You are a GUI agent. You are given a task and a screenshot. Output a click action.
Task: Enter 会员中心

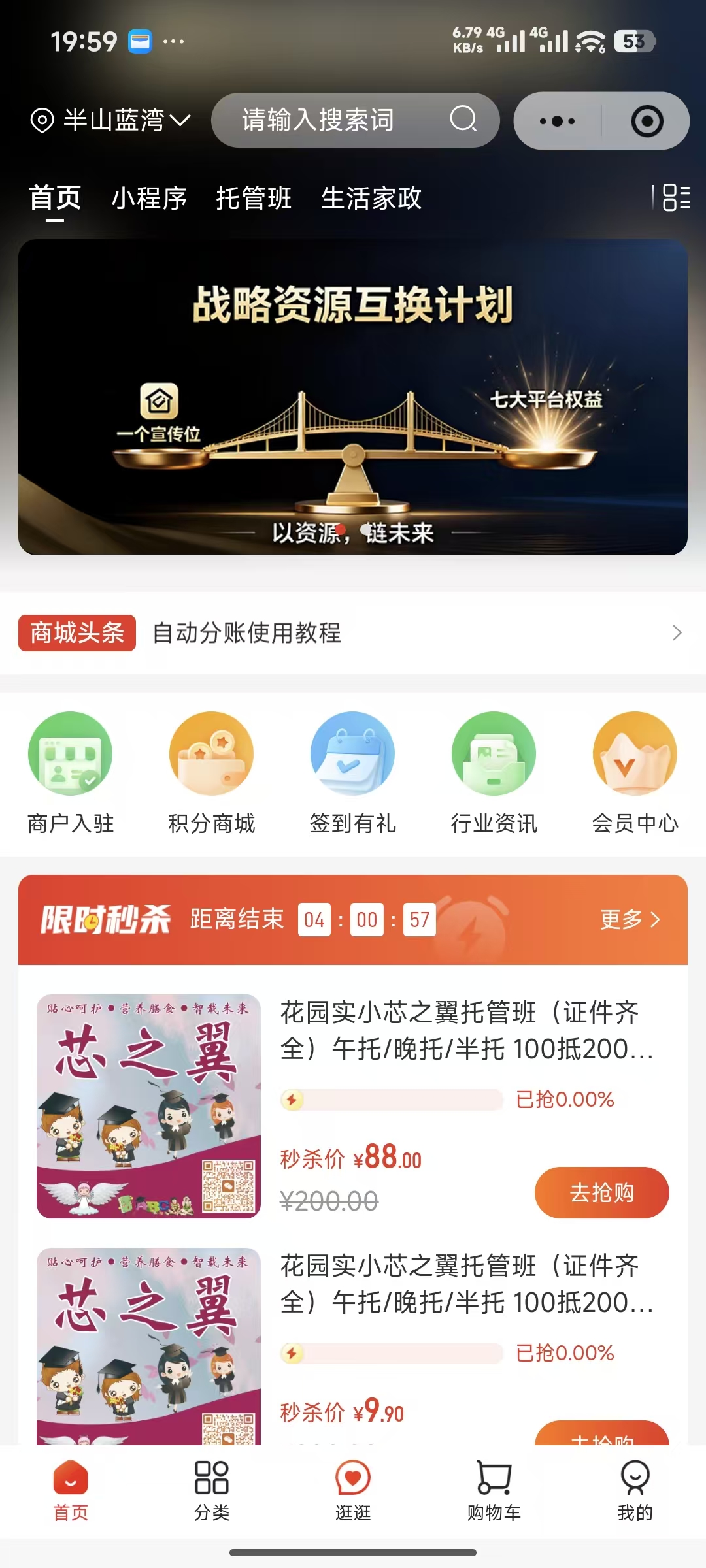(635, 772)
